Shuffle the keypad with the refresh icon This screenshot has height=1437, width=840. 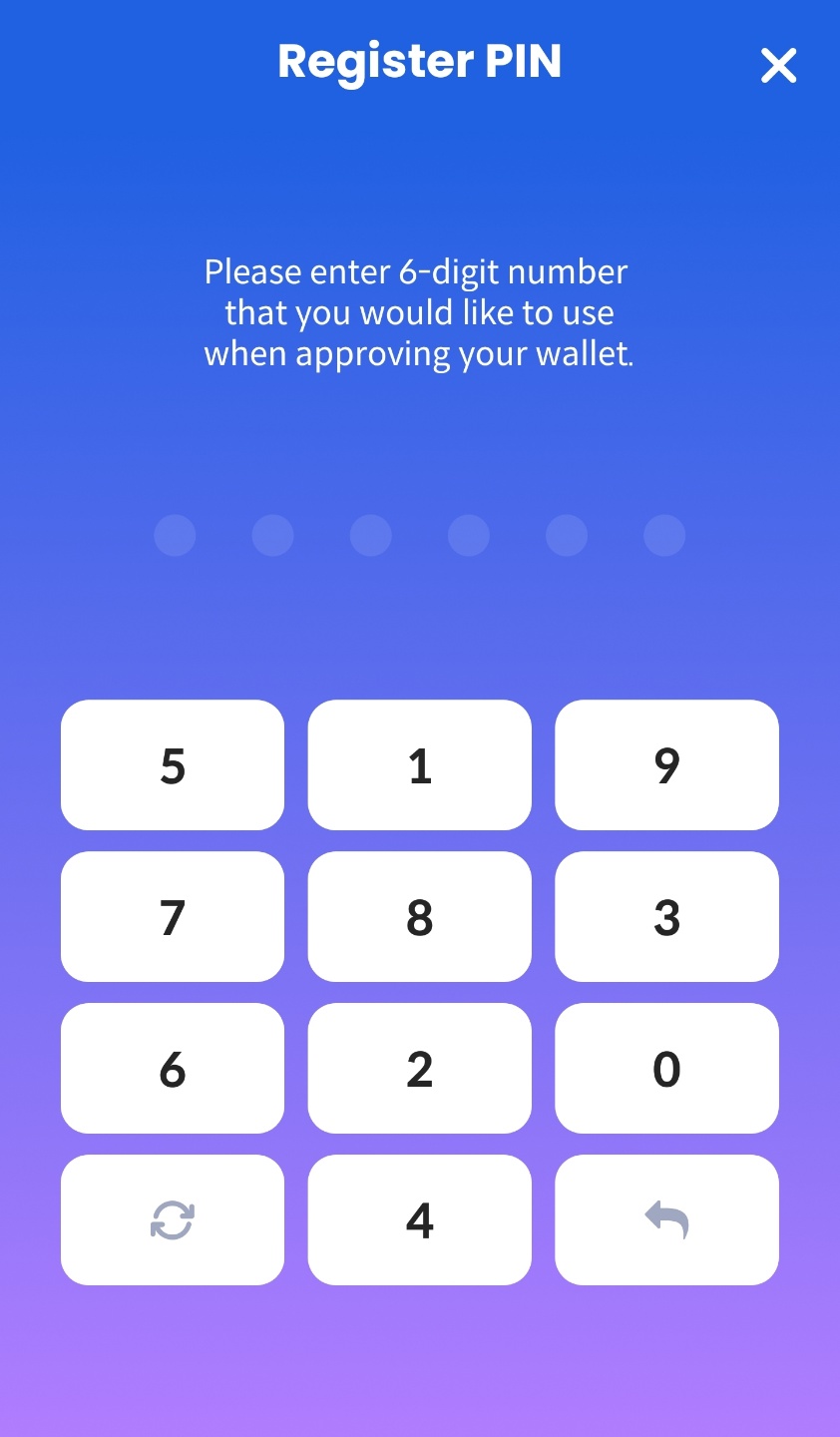point(173,1220)
